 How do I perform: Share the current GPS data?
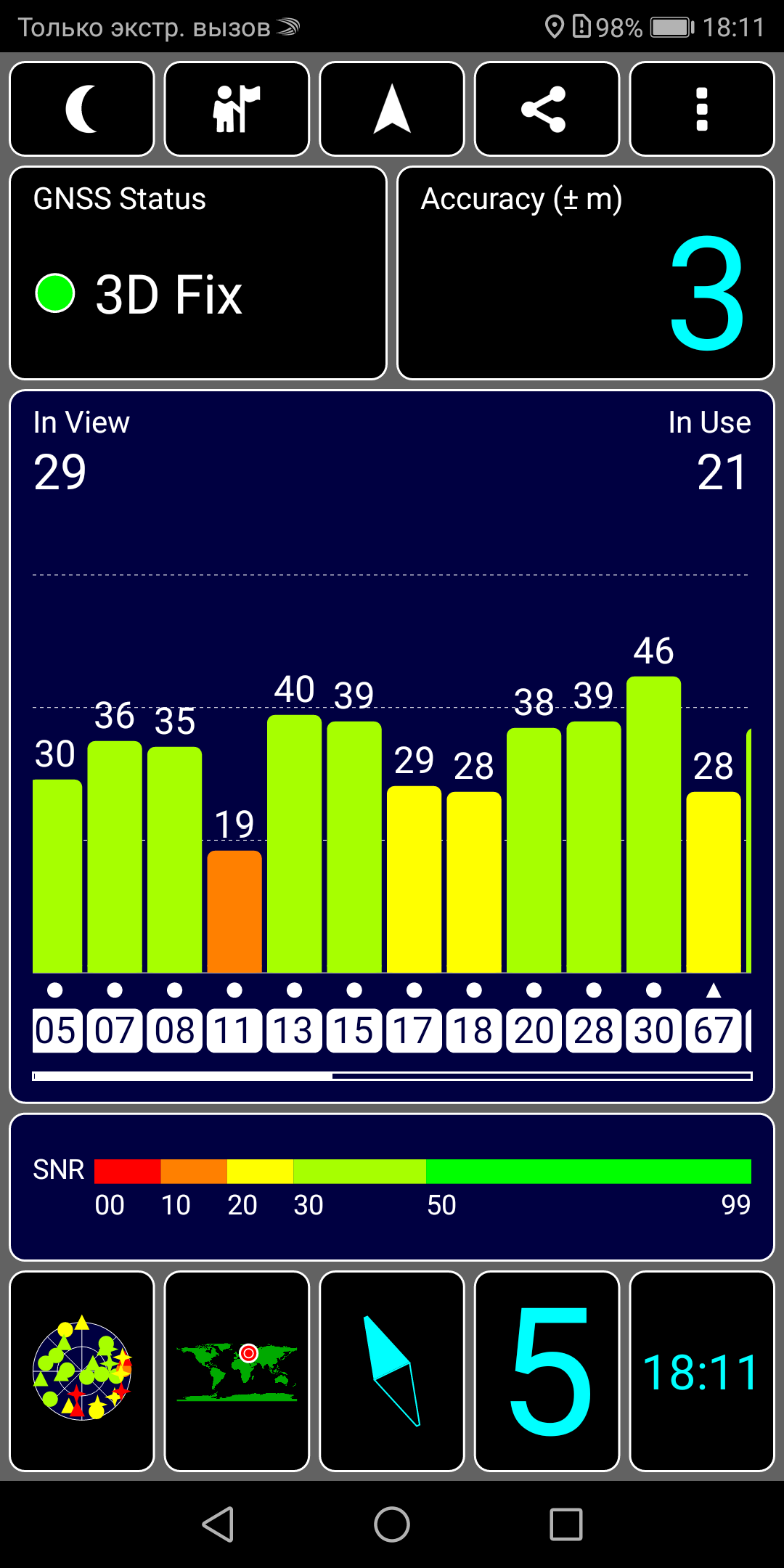point(547,109)
